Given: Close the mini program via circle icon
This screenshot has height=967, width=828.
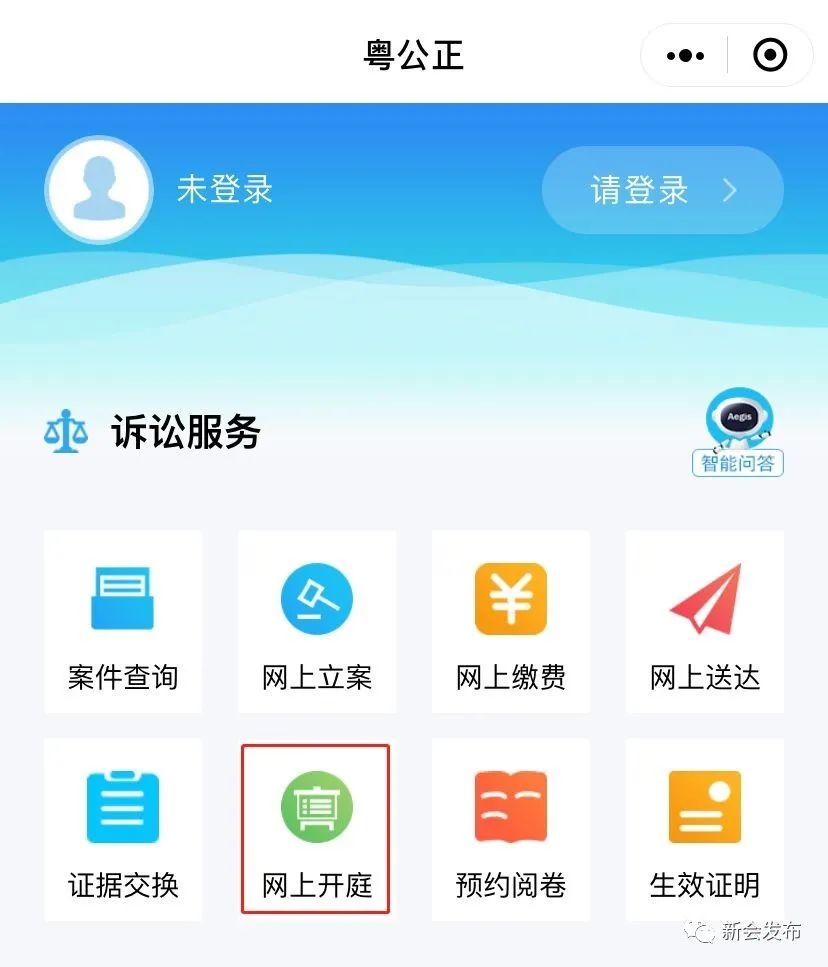Looking at the screenshot, I should point(769,56).
